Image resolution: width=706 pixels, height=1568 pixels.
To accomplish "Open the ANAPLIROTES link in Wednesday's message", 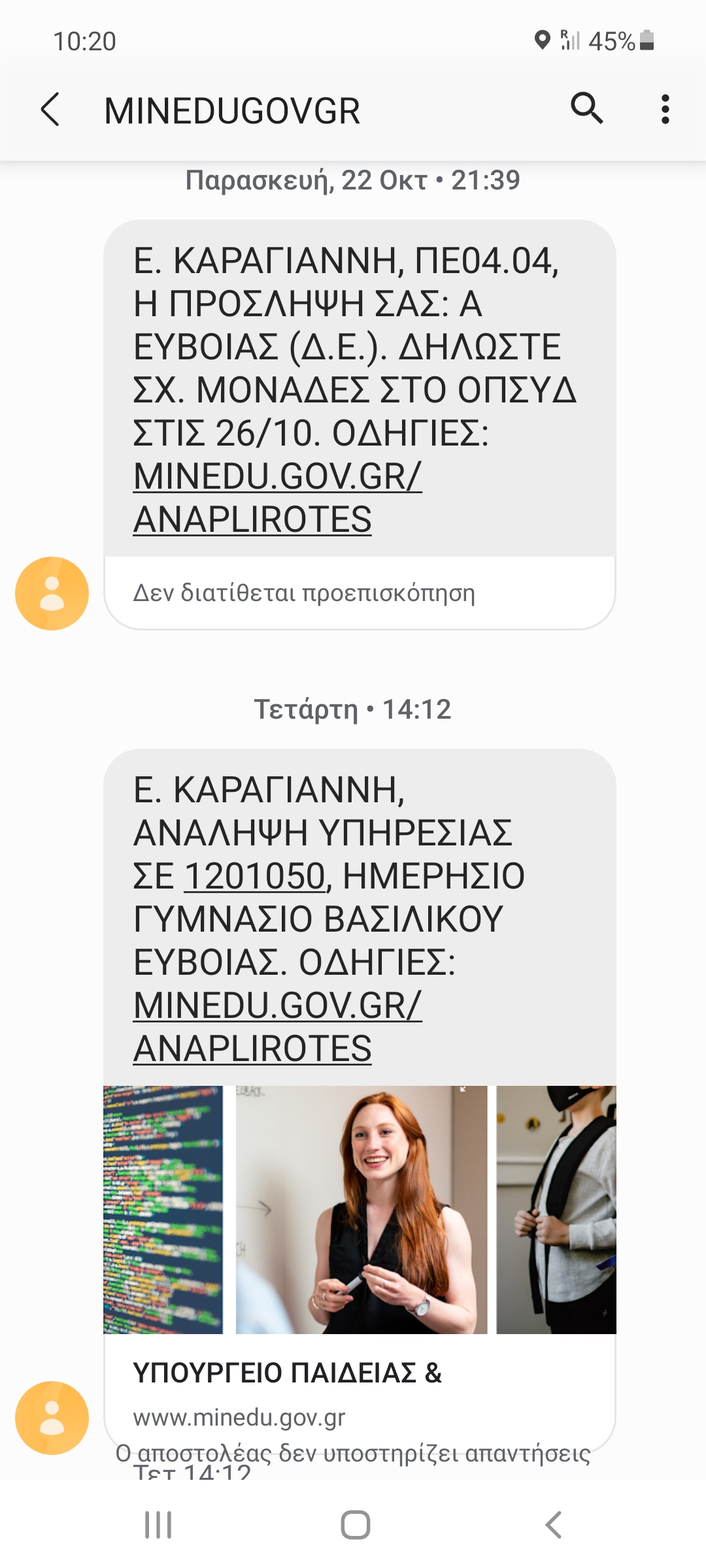I will 252,1049.
